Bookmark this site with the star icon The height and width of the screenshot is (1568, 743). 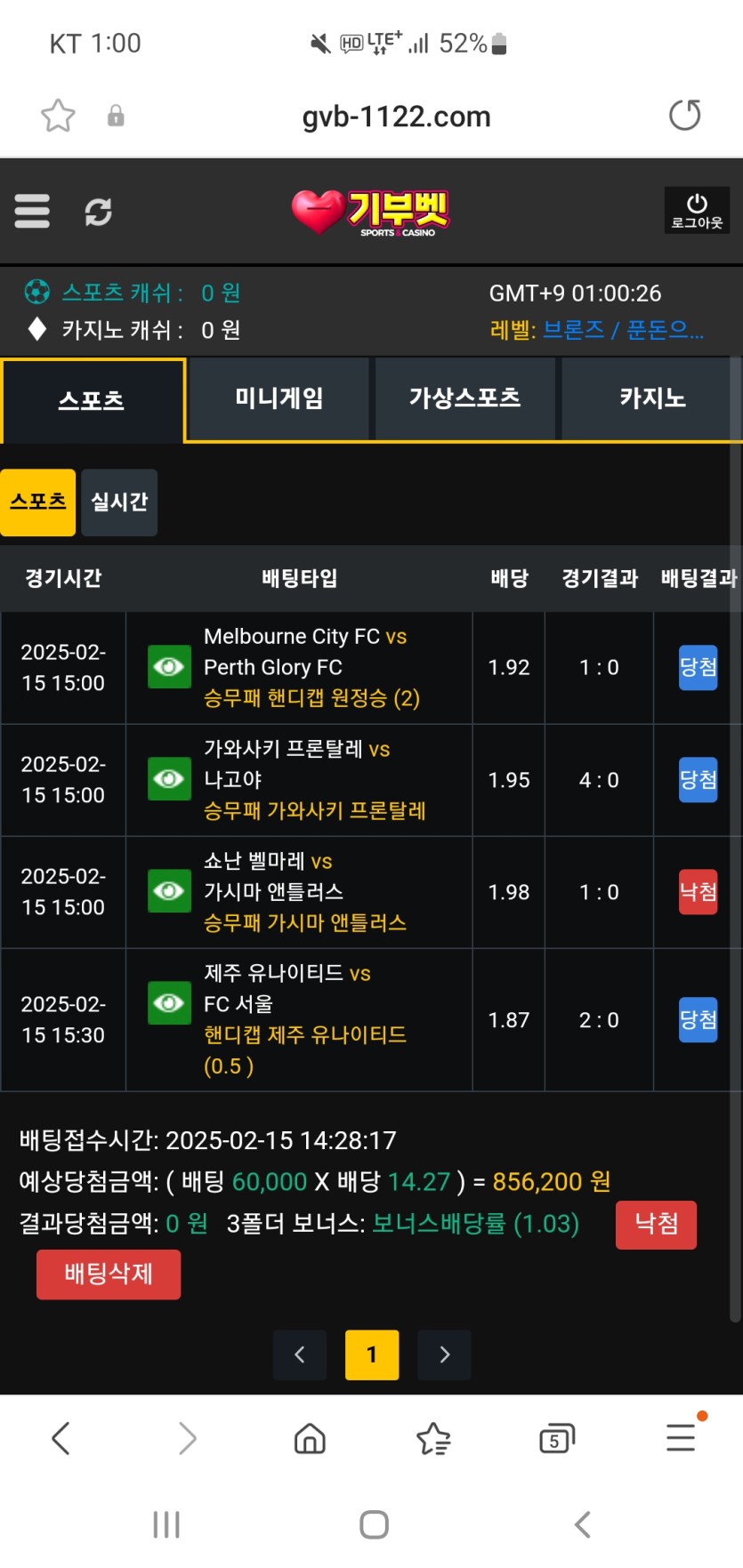pyautogui.click(x=59, y=116)
